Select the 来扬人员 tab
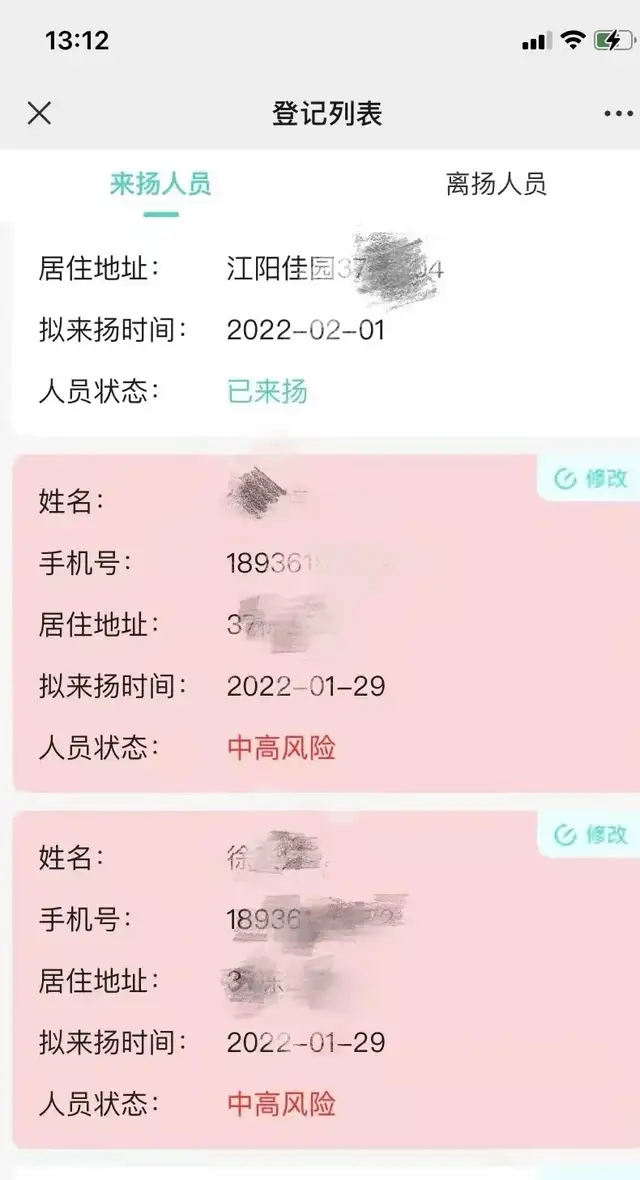Image resolution: width=640 pixels, height=1180 pixels. coord(160,184)
